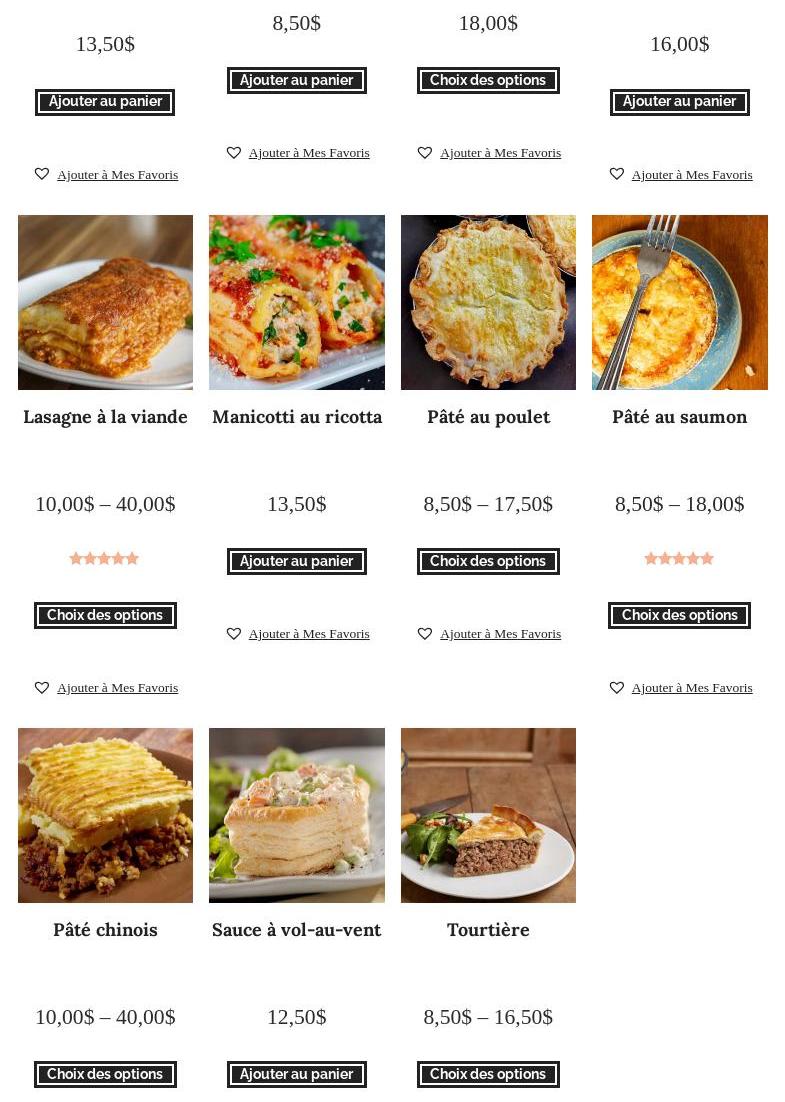
Task: Choose options for Tourtière
Action: coord(488,1074)
